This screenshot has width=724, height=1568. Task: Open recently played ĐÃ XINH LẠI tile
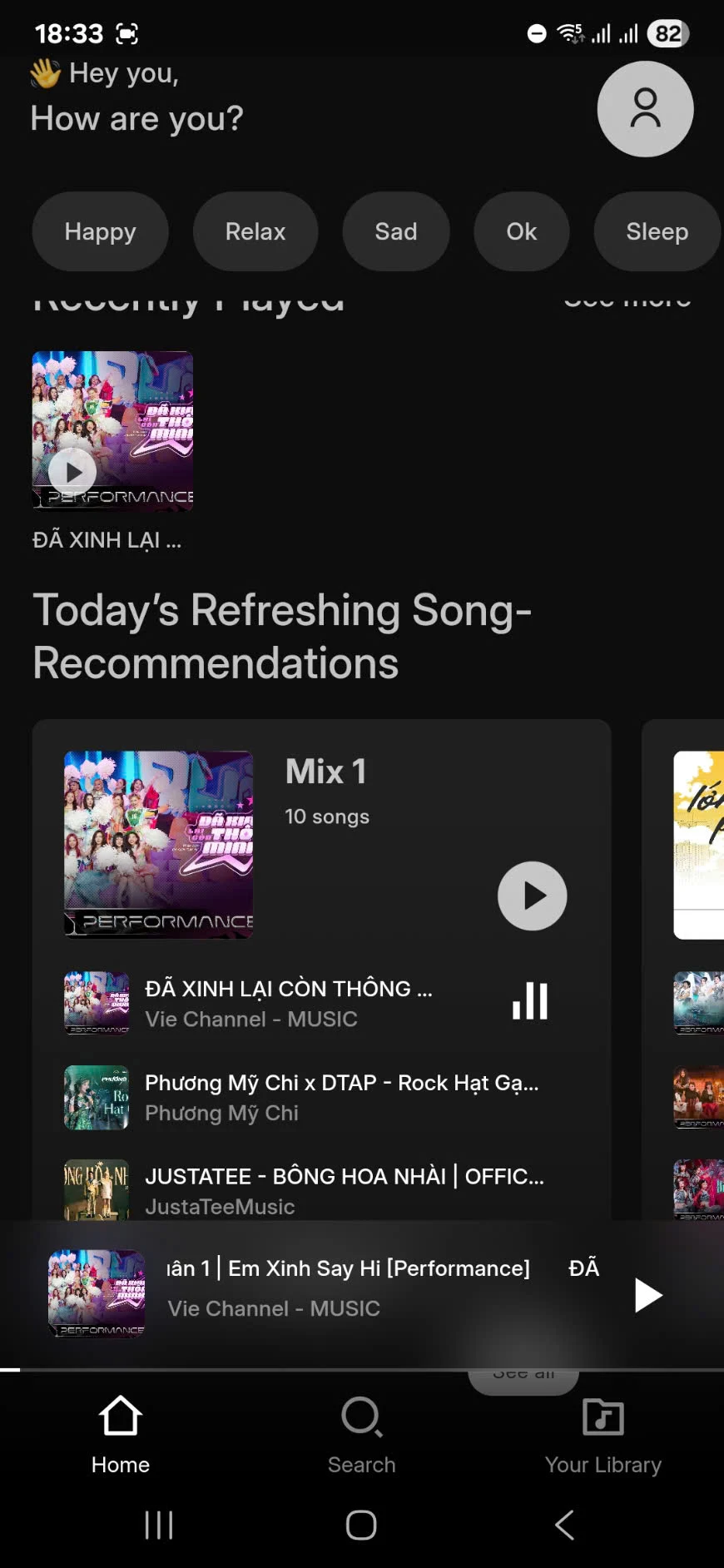(112, 430)
